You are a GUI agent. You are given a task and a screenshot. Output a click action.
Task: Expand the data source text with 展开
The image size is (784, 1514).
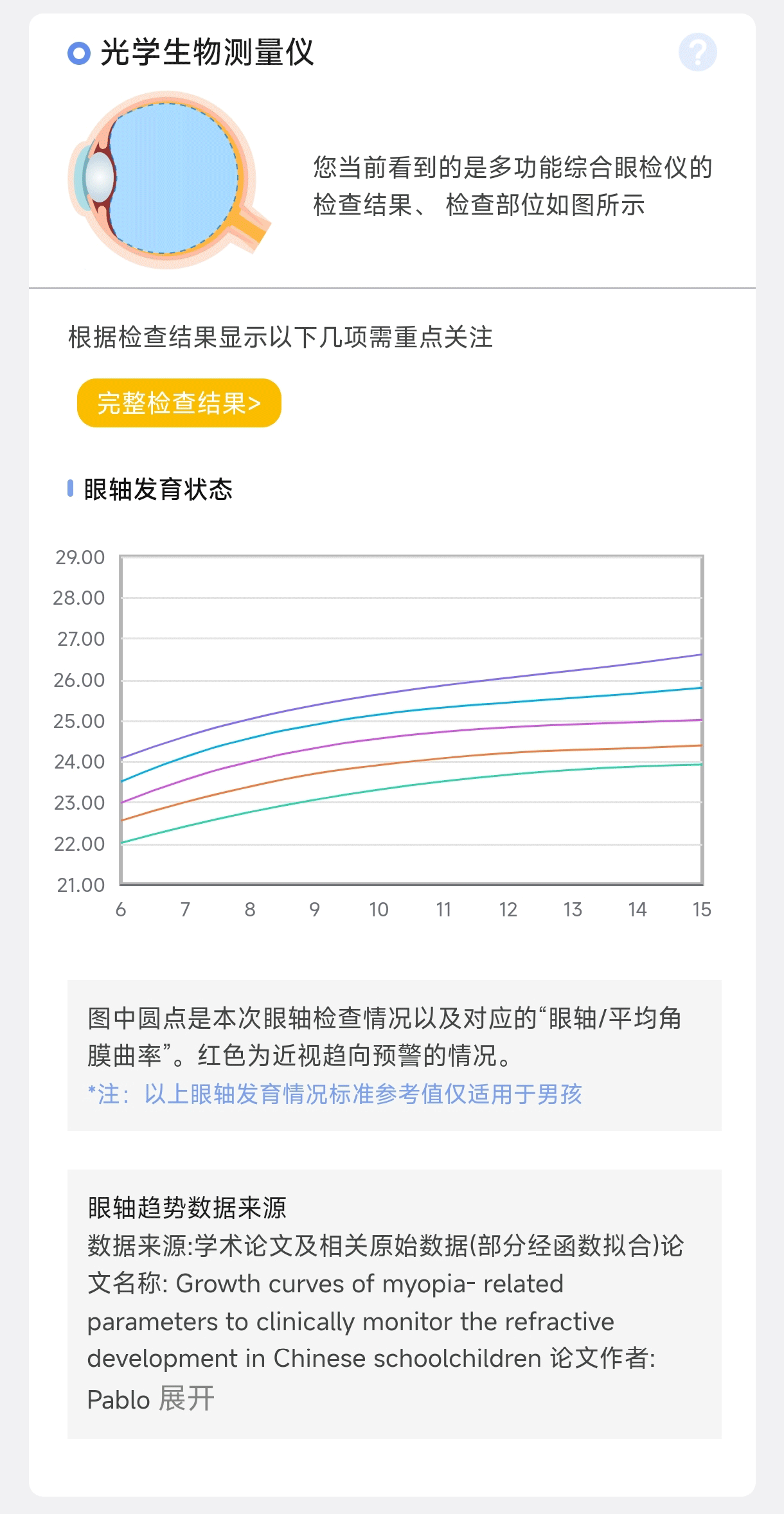[x=186, y=1399]
